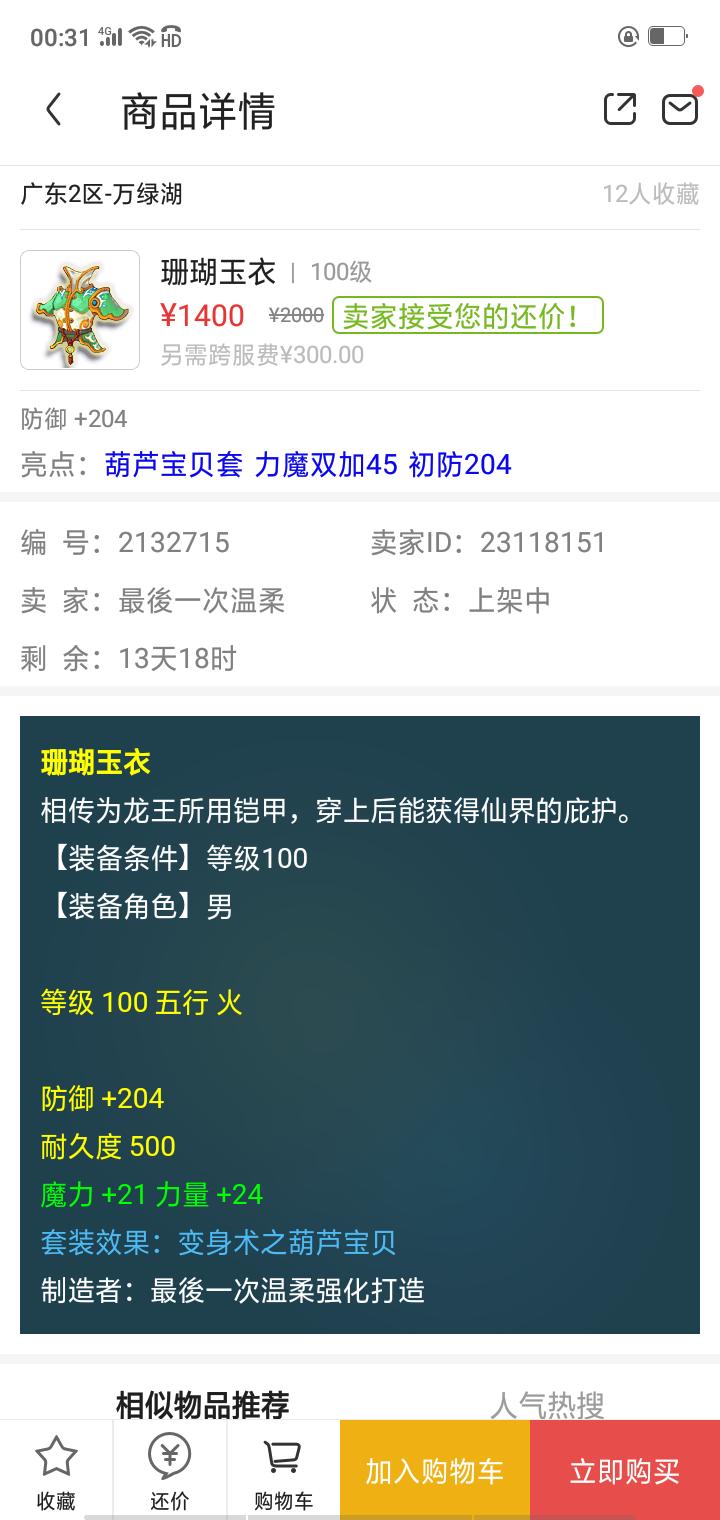Select the 相似物品推荐 tab
Screen dimensions: 720x1520
point(202,1404)
